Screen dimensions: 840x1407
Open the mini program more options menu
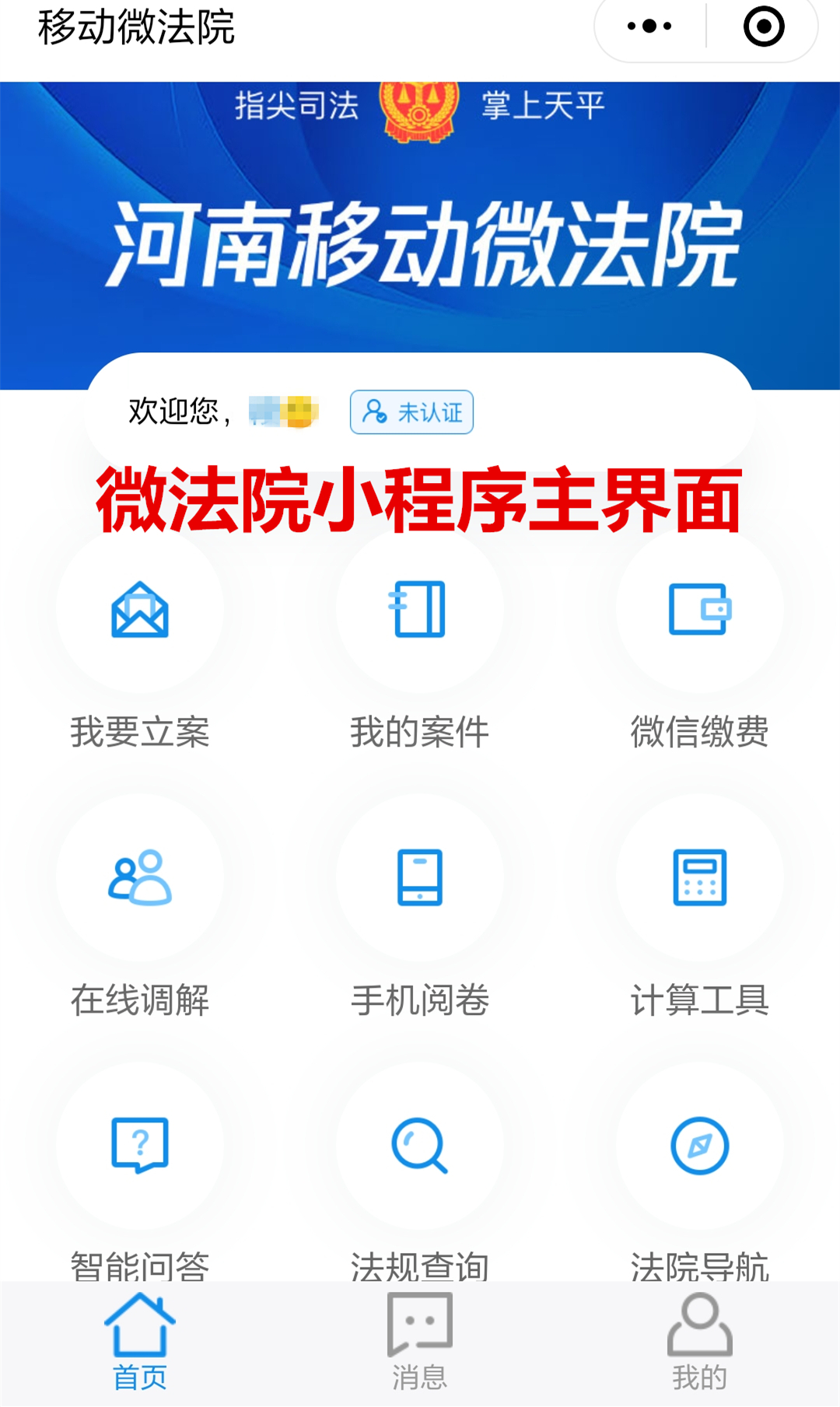pyautogui.click(x=649, y=26)
